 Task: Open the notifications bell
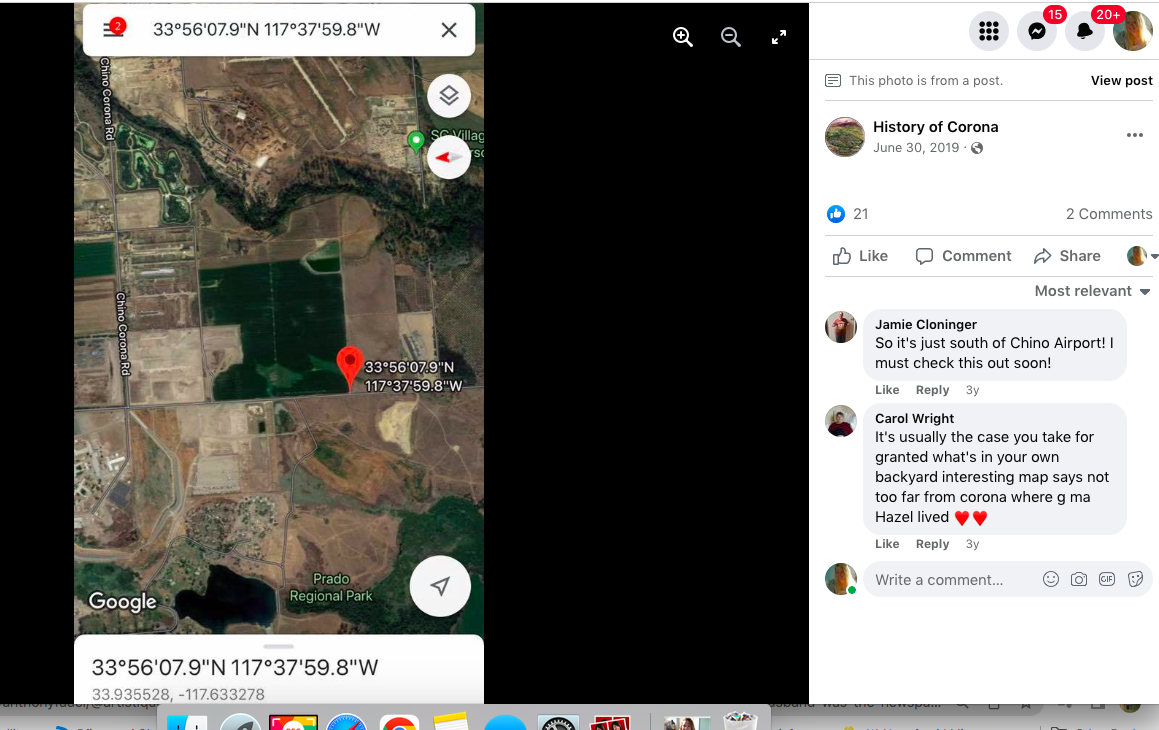pos(1084,31)
